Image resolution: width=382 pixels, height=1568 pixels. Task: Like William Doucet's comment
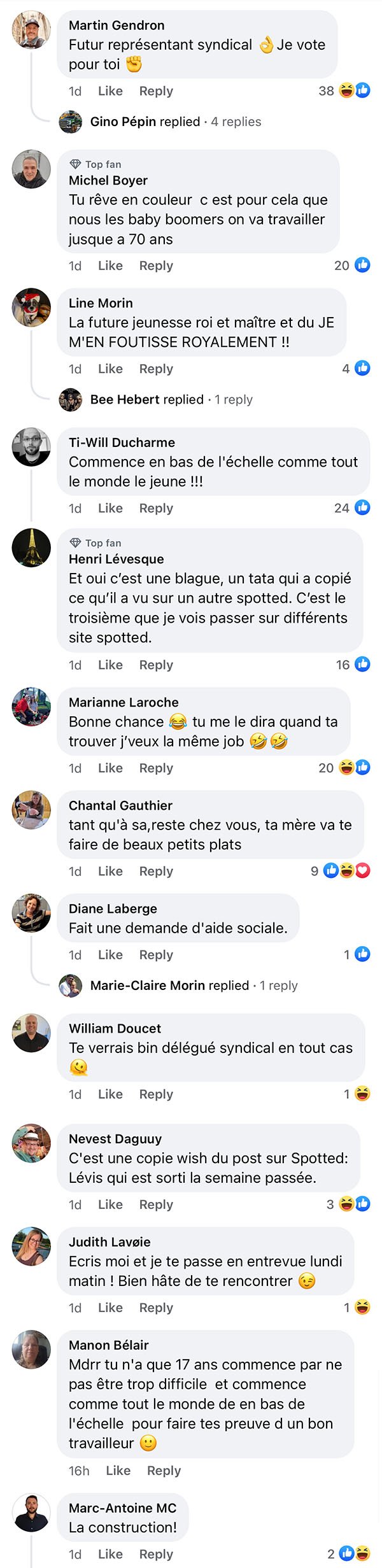click(x=110, y=1094)
